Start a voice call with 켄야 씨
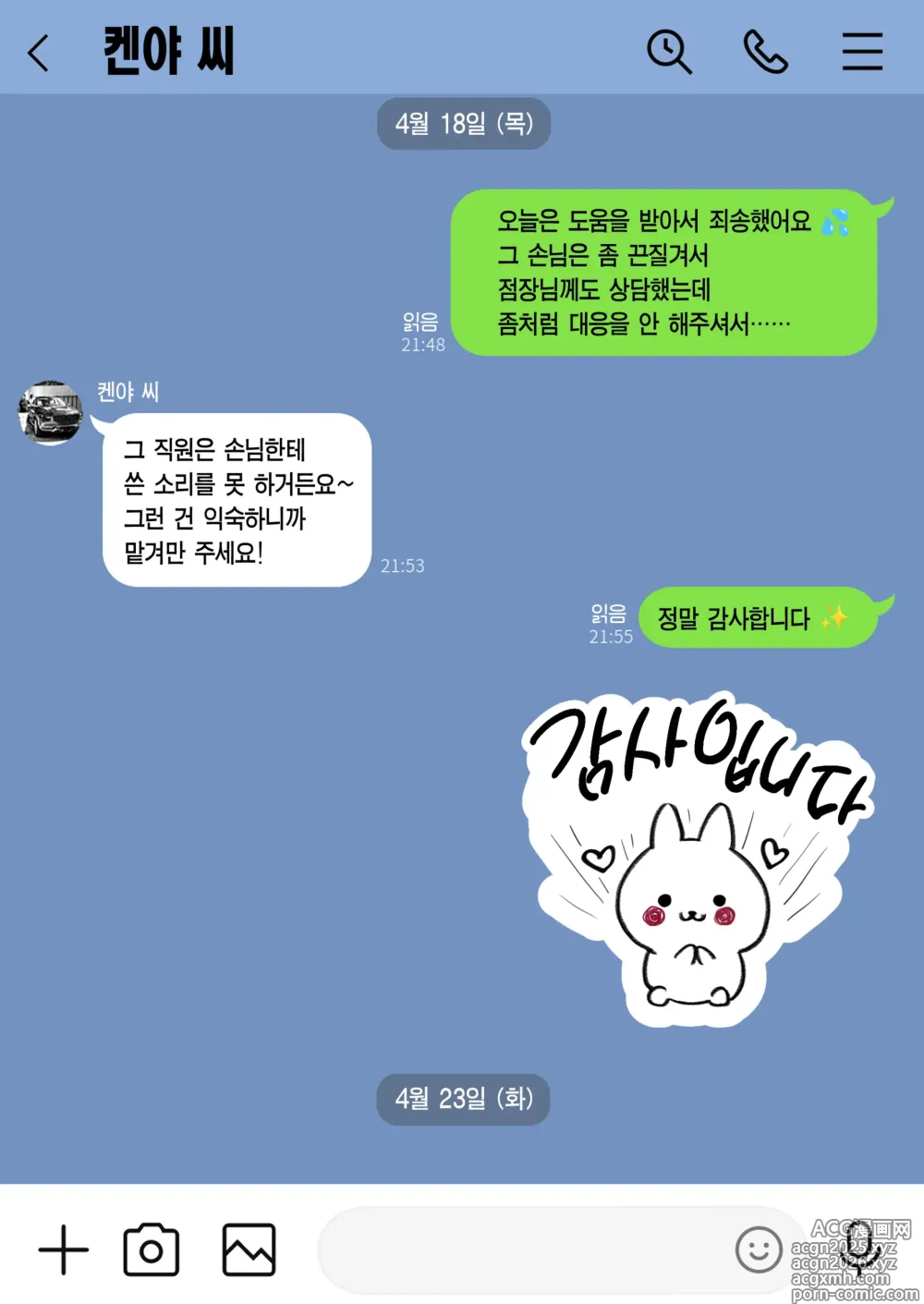 (x=765, y=52)
